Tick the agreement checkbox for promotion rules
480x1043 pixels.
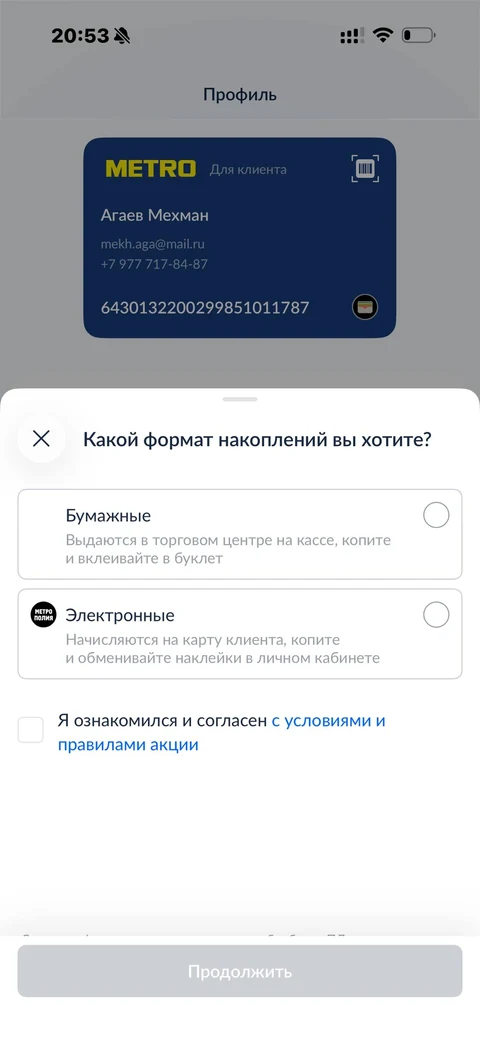coord(31,730)
